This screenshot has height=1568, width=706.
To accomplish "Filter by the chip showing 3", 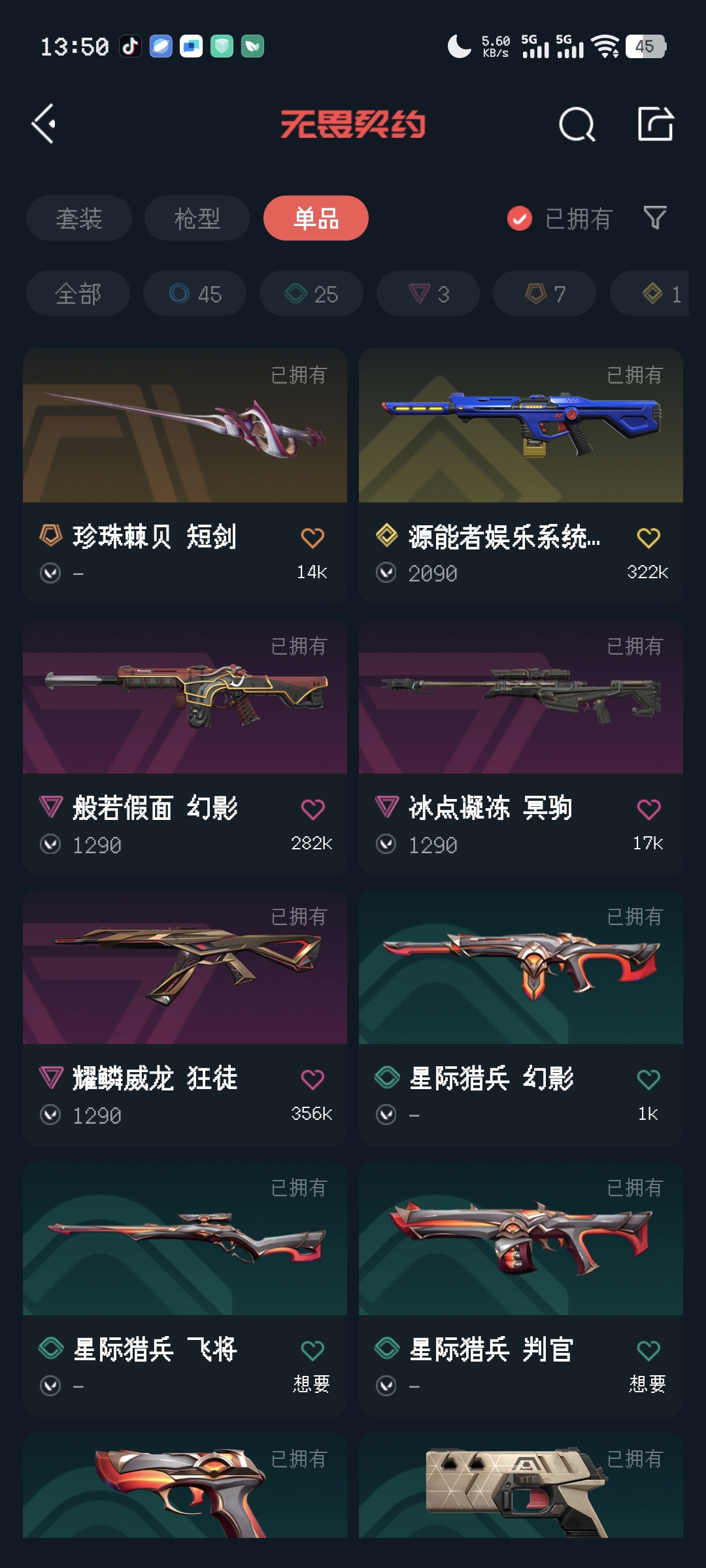I will (428, 294).
